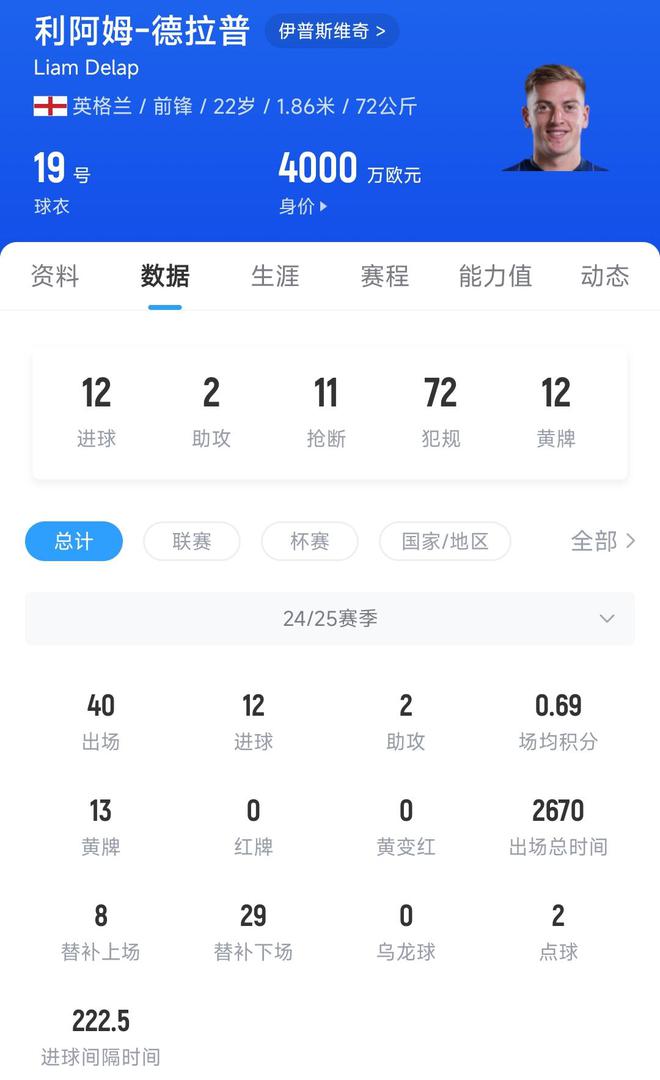Open the 伊普斯维奇 team chip
The width and height of the screenshot is (660, 1080).
pyautogui.click(x=332, y=31)
